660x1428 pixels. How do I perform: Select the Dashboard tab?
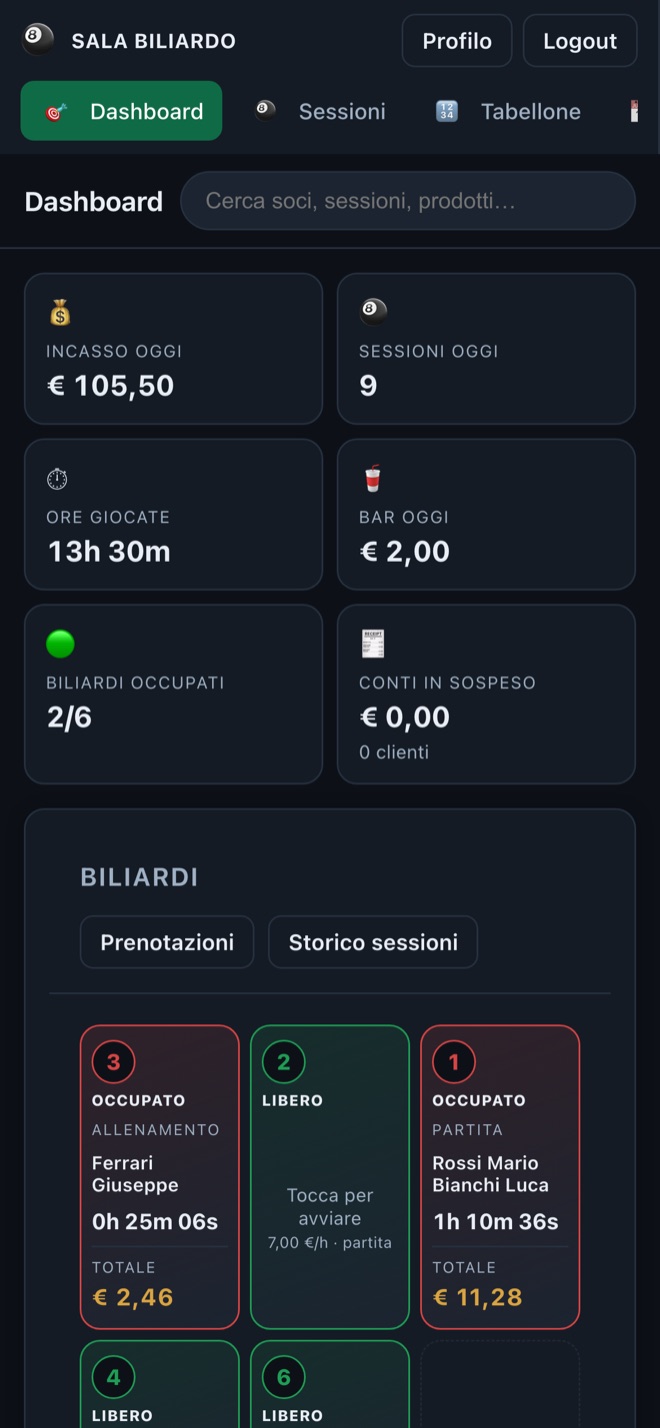coord(121,111)
